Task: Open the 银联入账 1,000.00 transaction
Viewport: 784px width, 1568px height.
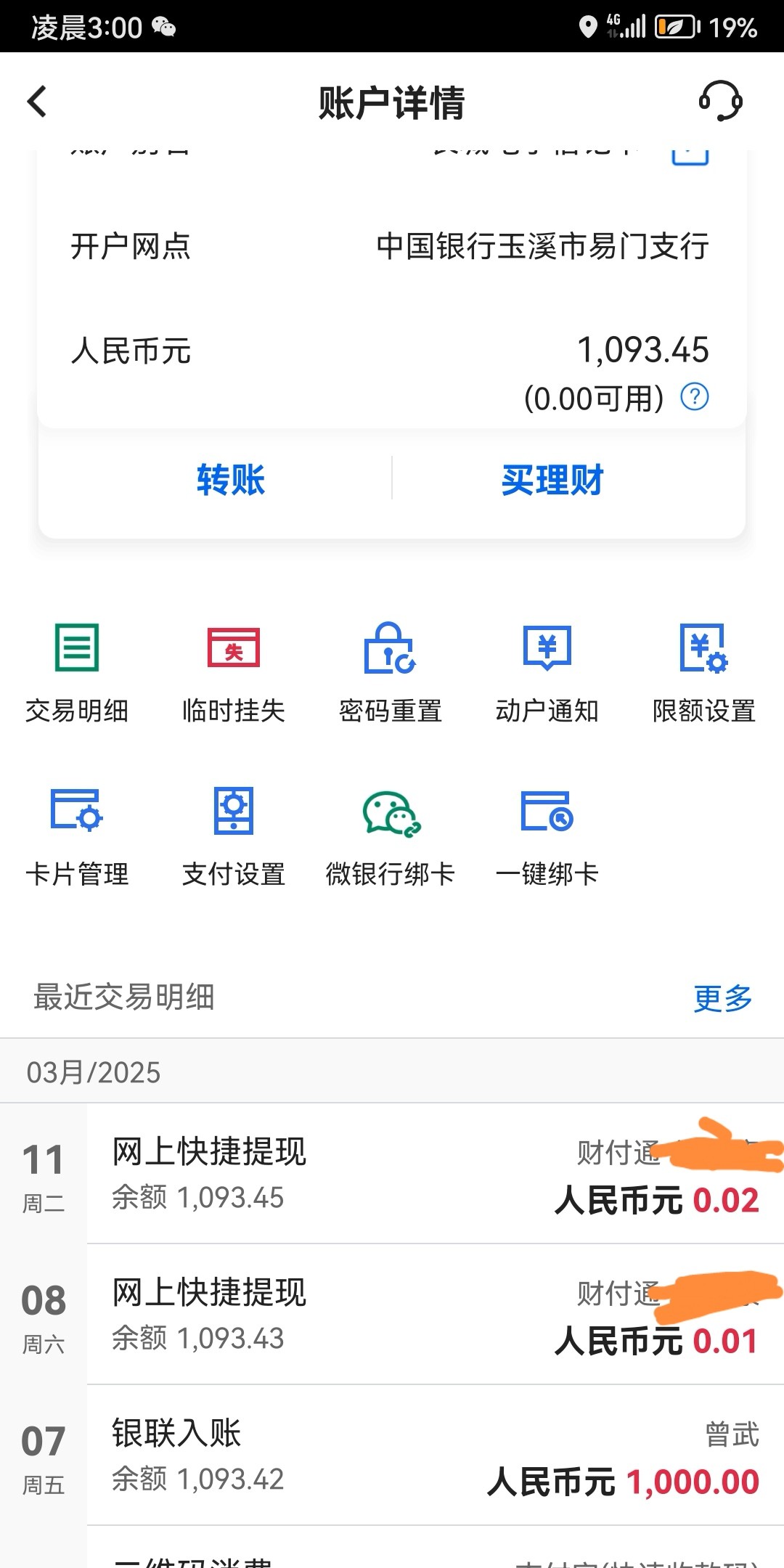Action: click(434, 1455)
